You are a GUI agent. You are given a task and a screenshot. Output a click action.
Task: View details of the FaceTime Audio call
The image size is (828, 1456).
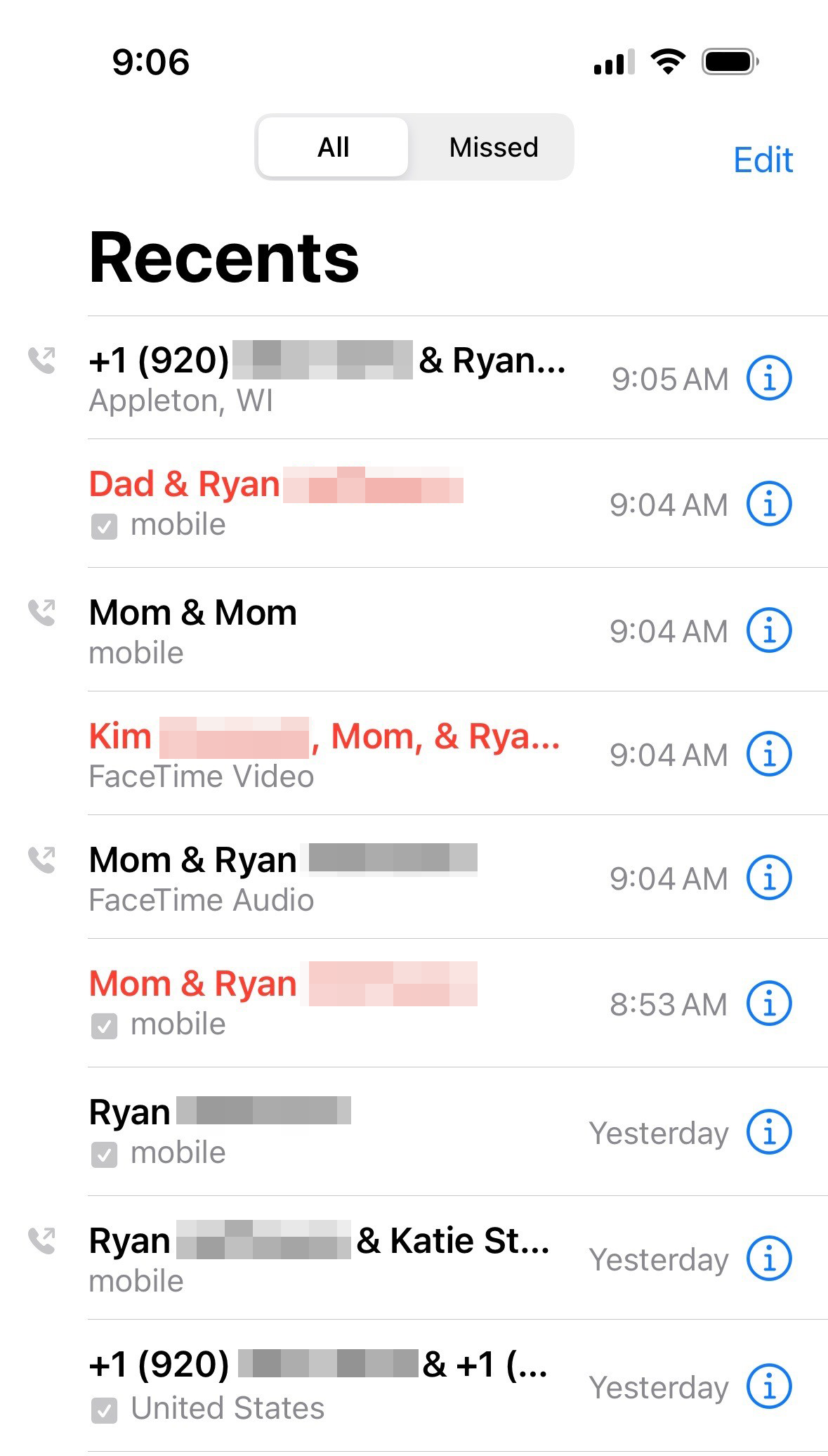769,878
